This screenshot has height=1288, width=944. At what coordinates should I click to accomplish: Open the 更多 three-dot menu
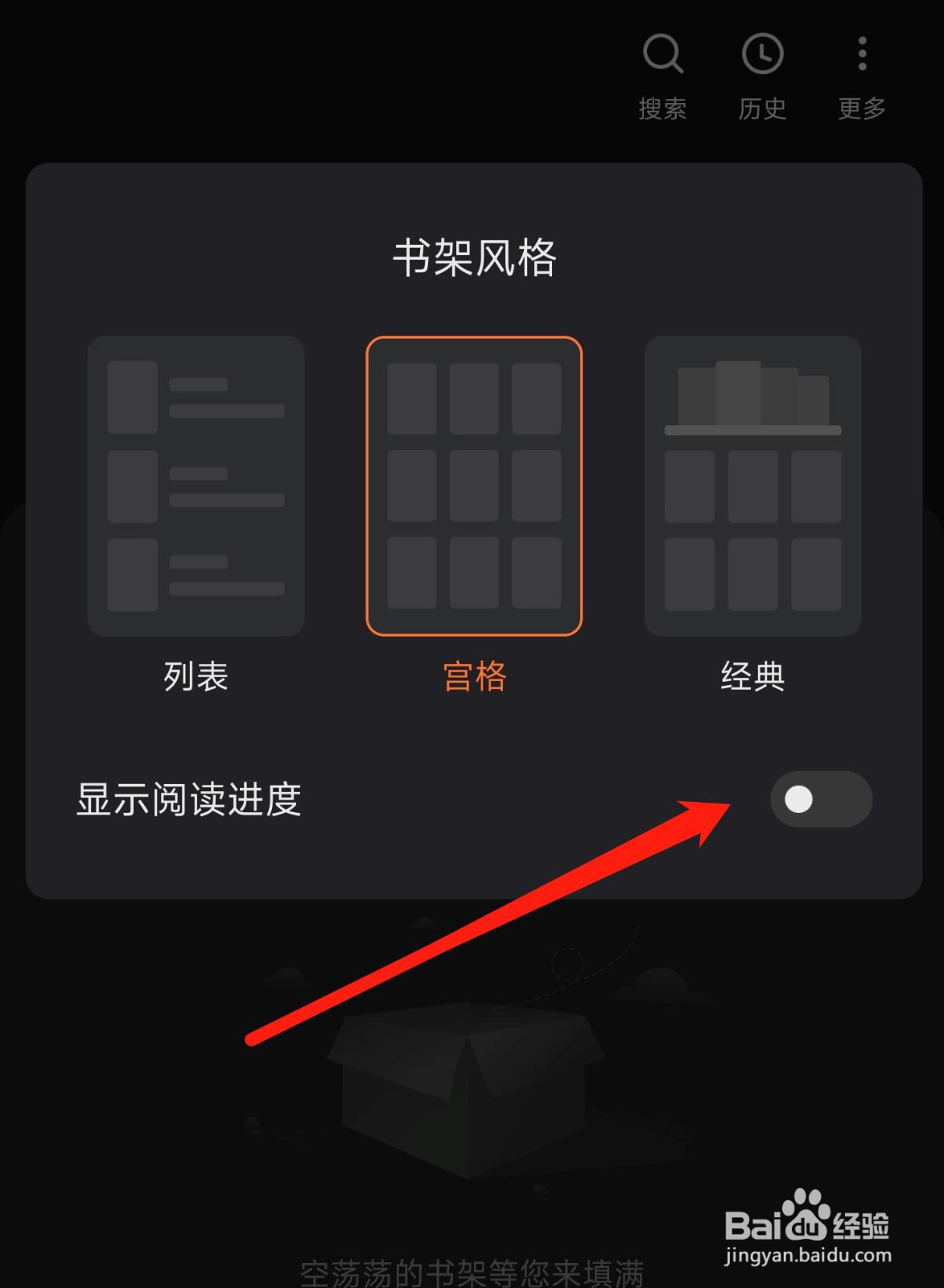pyautogui.click(x=860, y=53)
